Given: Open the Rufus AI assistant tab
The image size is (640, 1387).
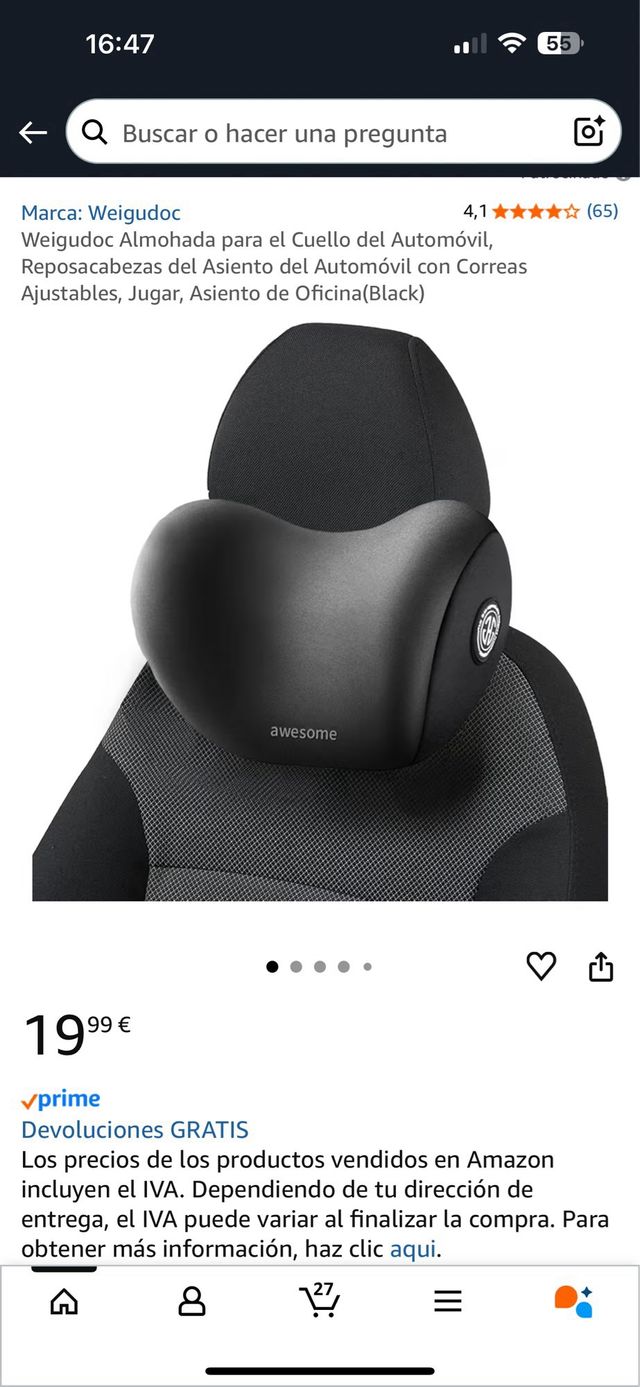Looking at the screenshot, I should (574, 1301).
